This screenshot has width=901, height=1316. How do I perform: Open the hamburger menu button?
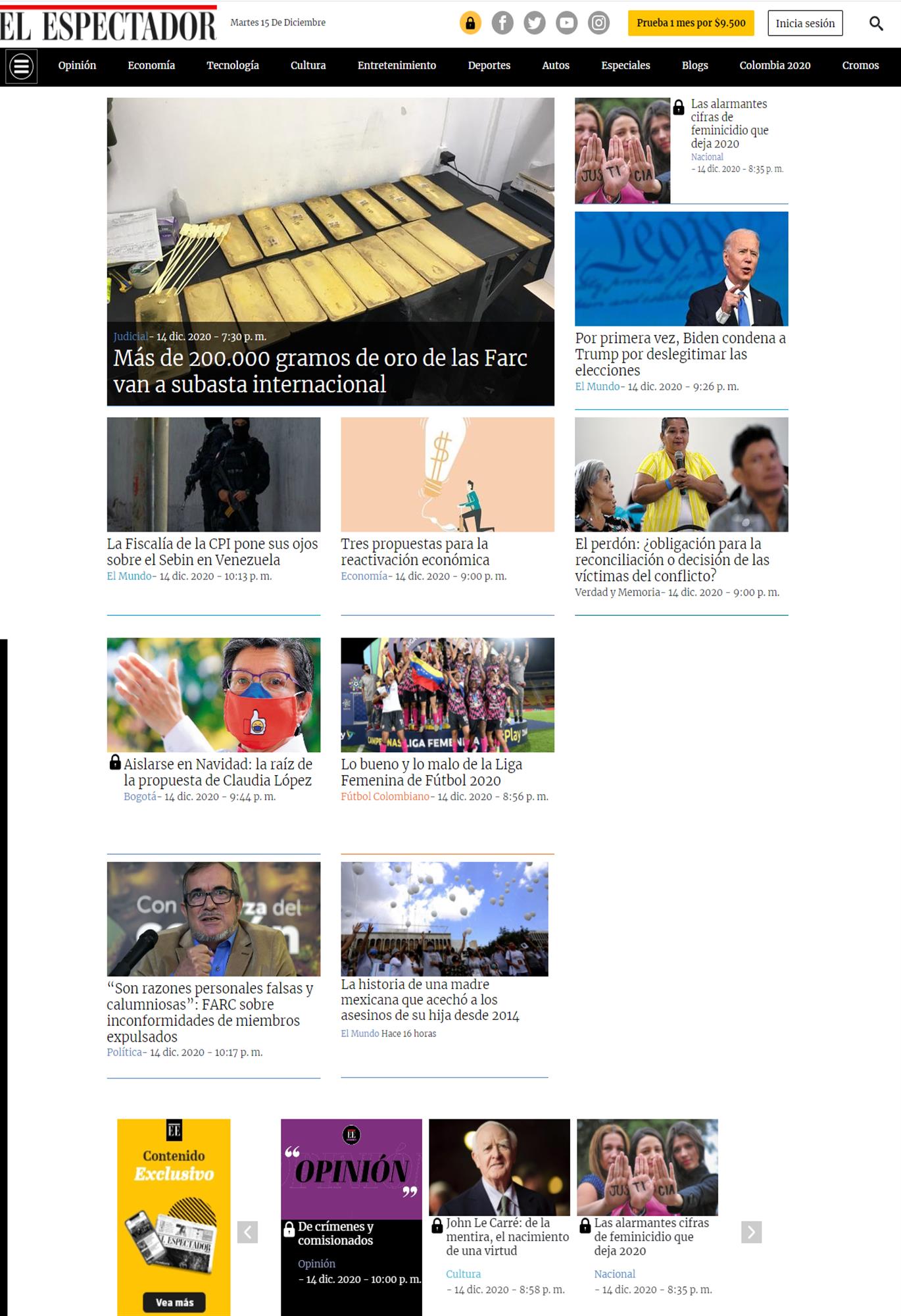pyautogui.click(x=21, y=66)
